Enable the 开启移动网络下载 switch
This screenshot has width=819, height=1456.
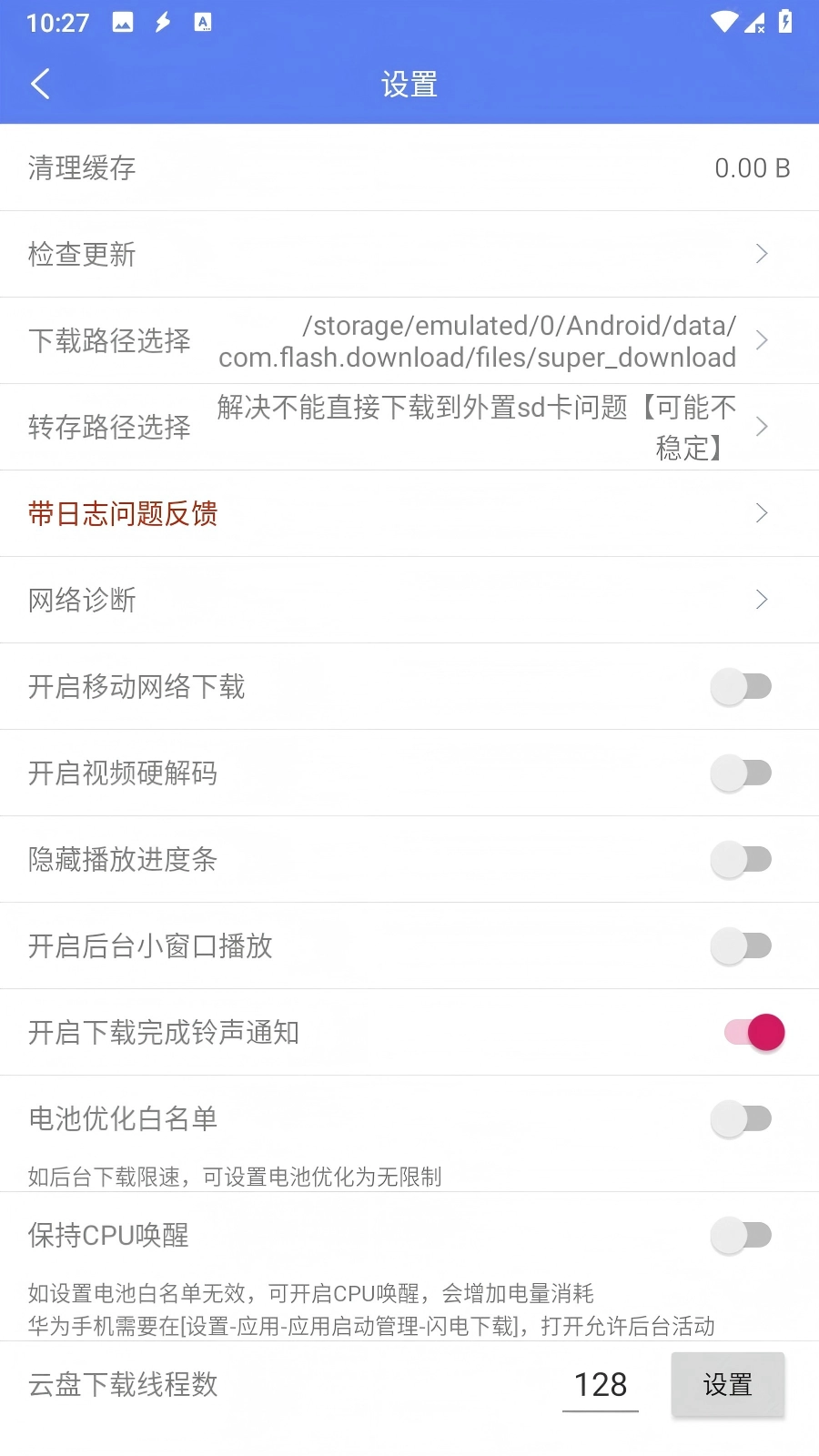742,686
